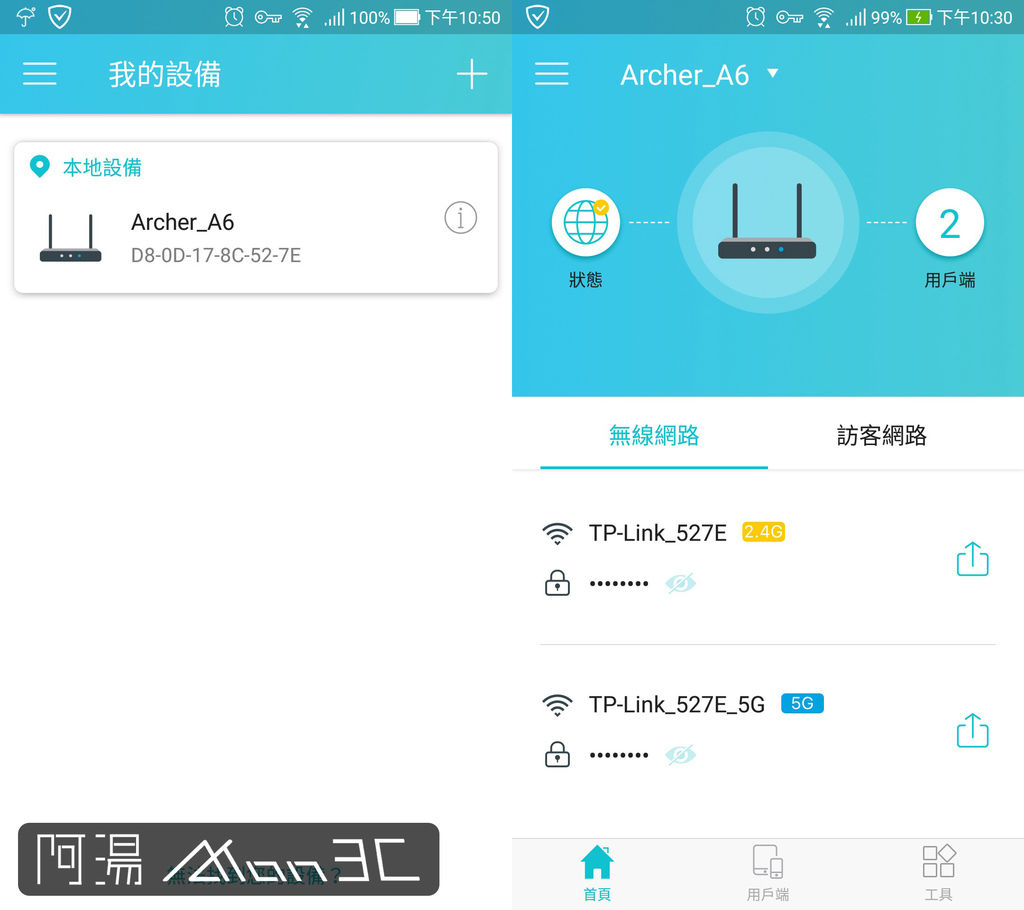The height and width of the screenshot is (910, 1024).
Task: Switch to the 無線網路 tab
Action: point(654,435)
